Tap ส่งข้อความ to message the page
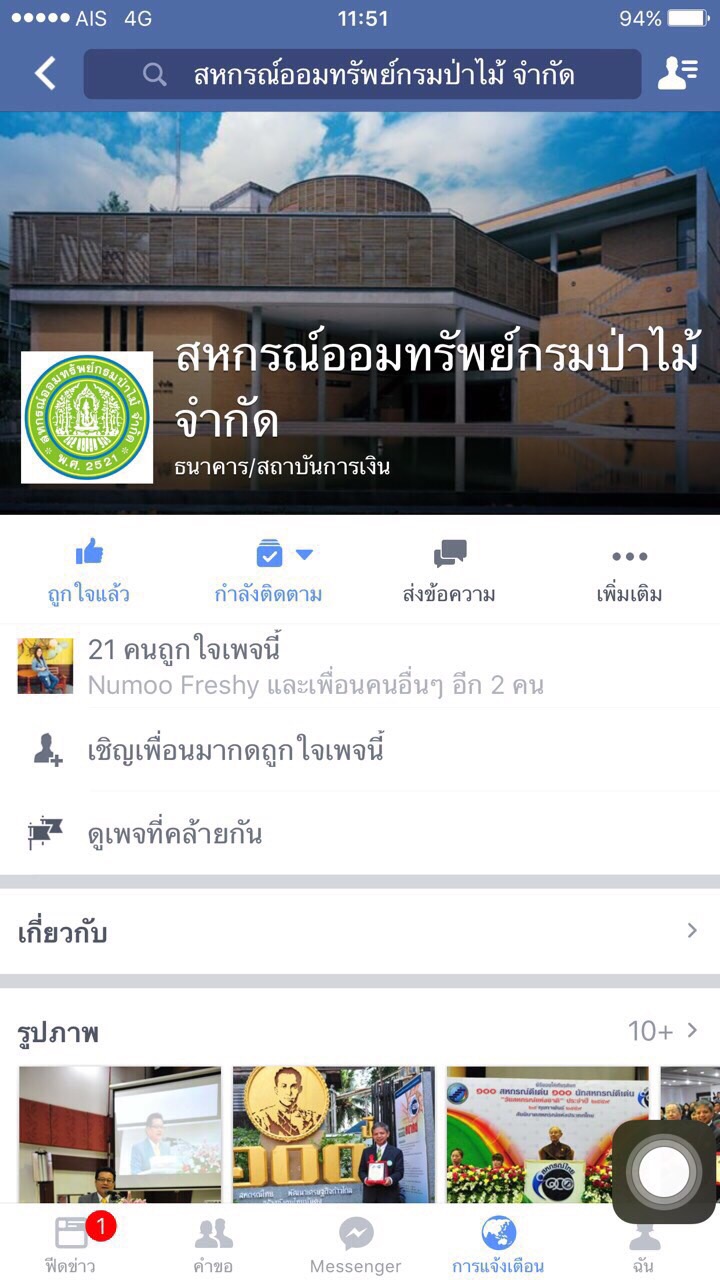This screenshot has height=1280, width=720. (x=449, y=571)
